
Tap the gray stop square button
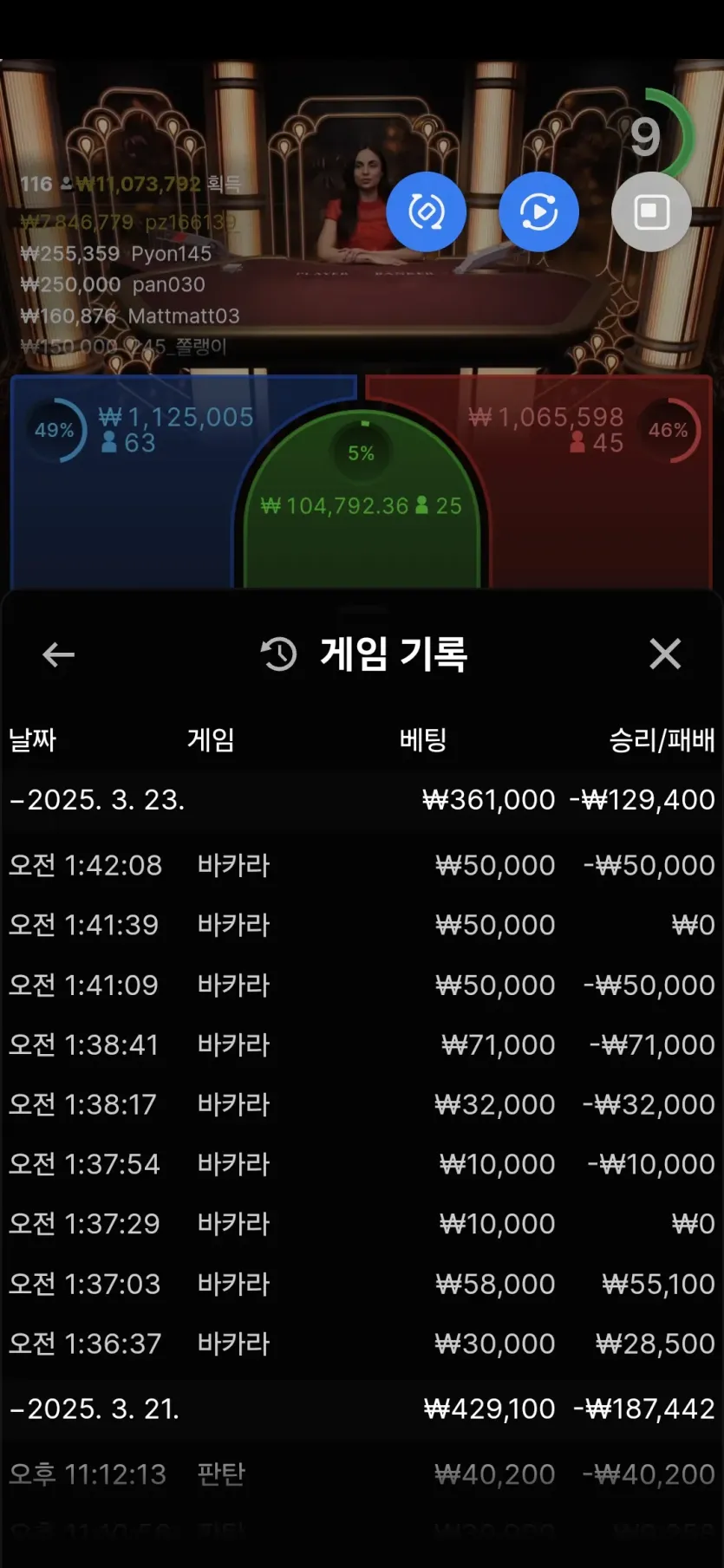coord(651,211)
